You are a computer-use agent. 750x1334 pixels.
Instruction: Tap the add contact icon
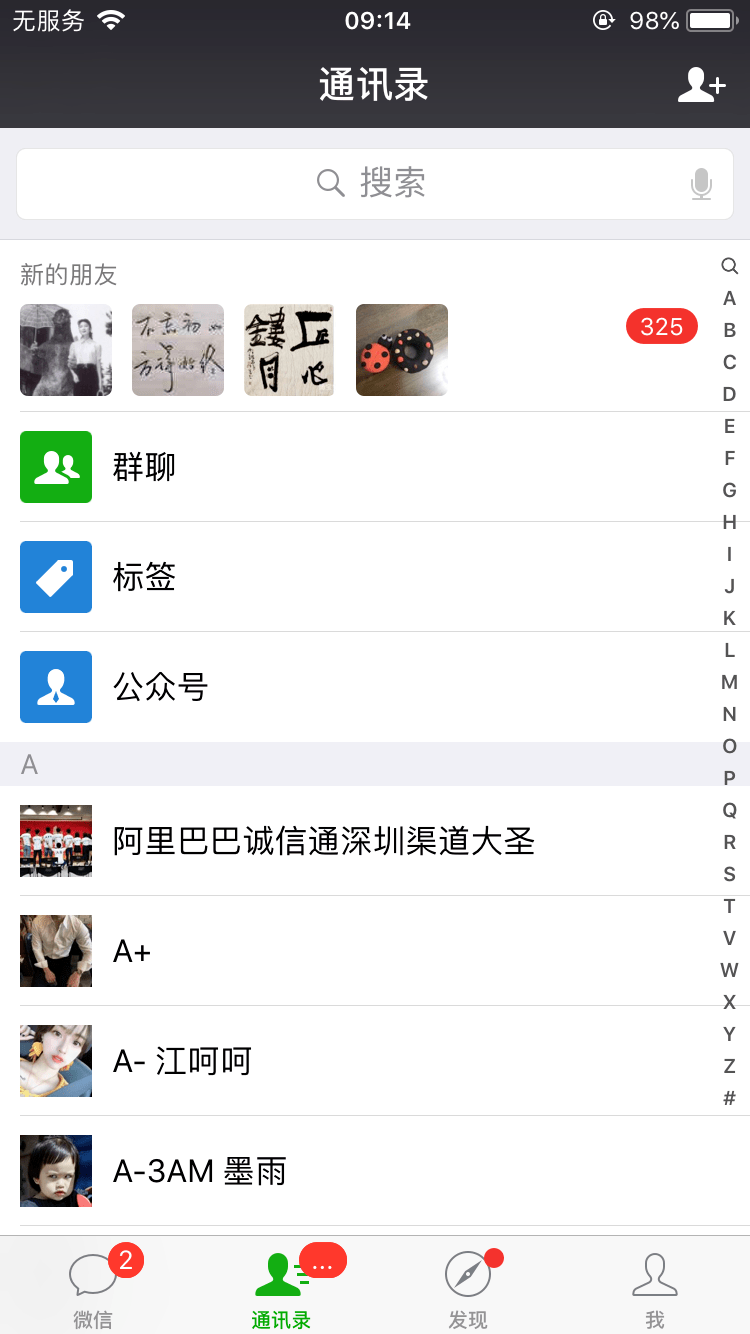coord(701,85)
